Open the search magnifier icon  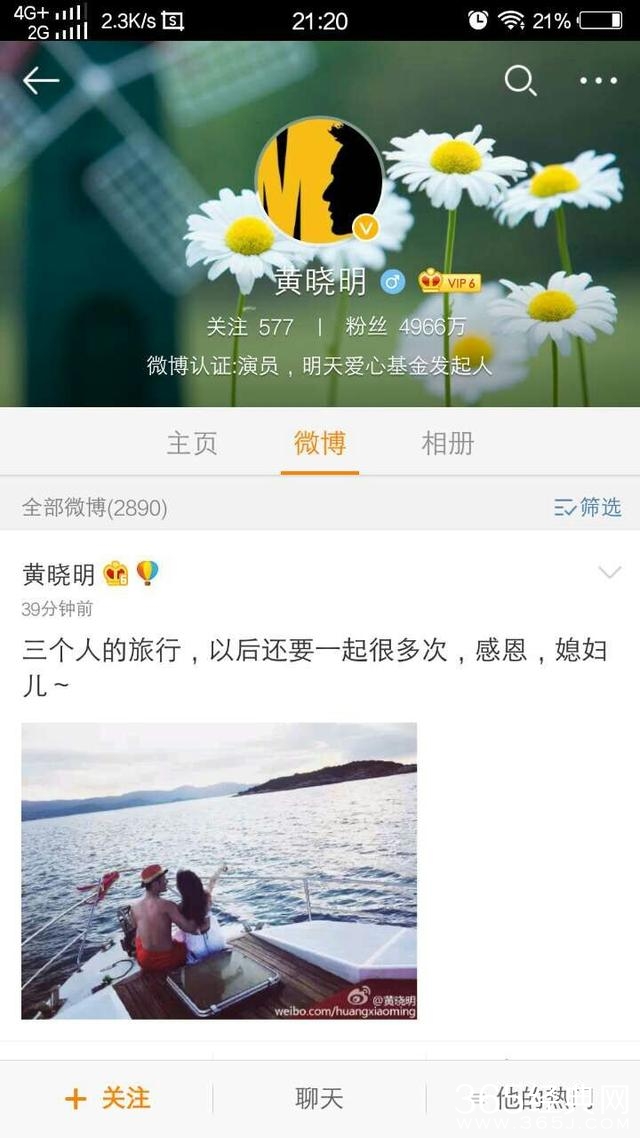click(x=520, y=81)
